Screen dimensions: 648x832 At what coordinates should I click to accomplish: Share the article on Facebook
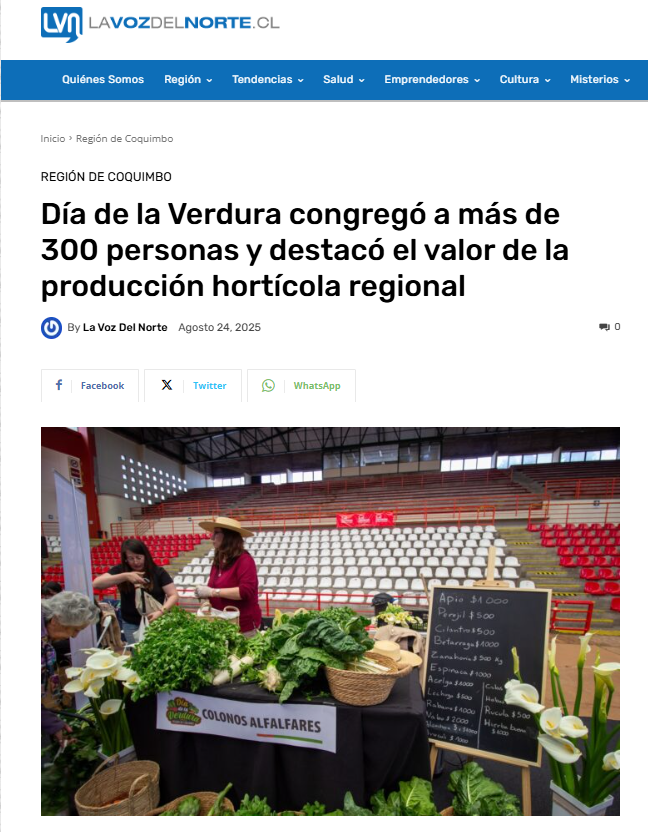90,385
